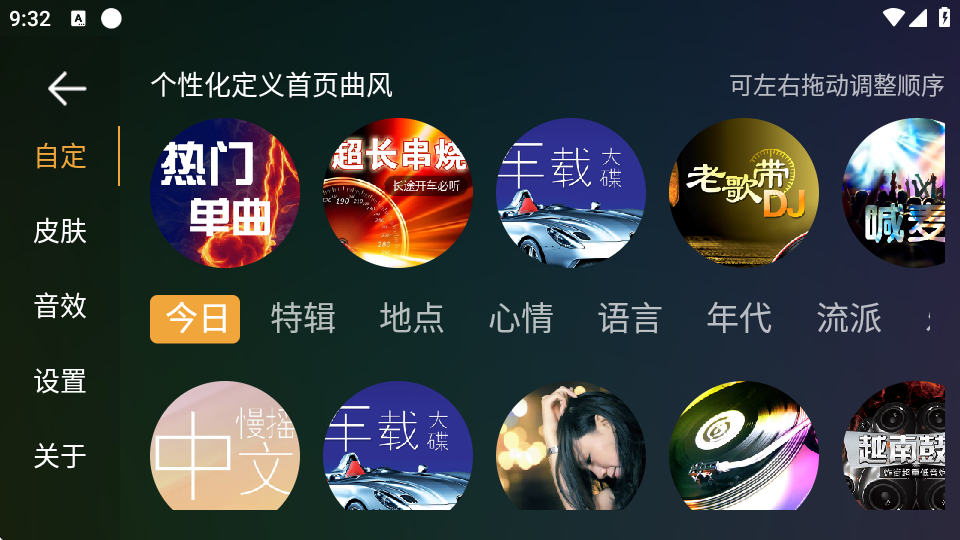This screenshot has height=540, width=960.
Task: Pick the 越南鼓 genre circle
Action: coord(893,447)
